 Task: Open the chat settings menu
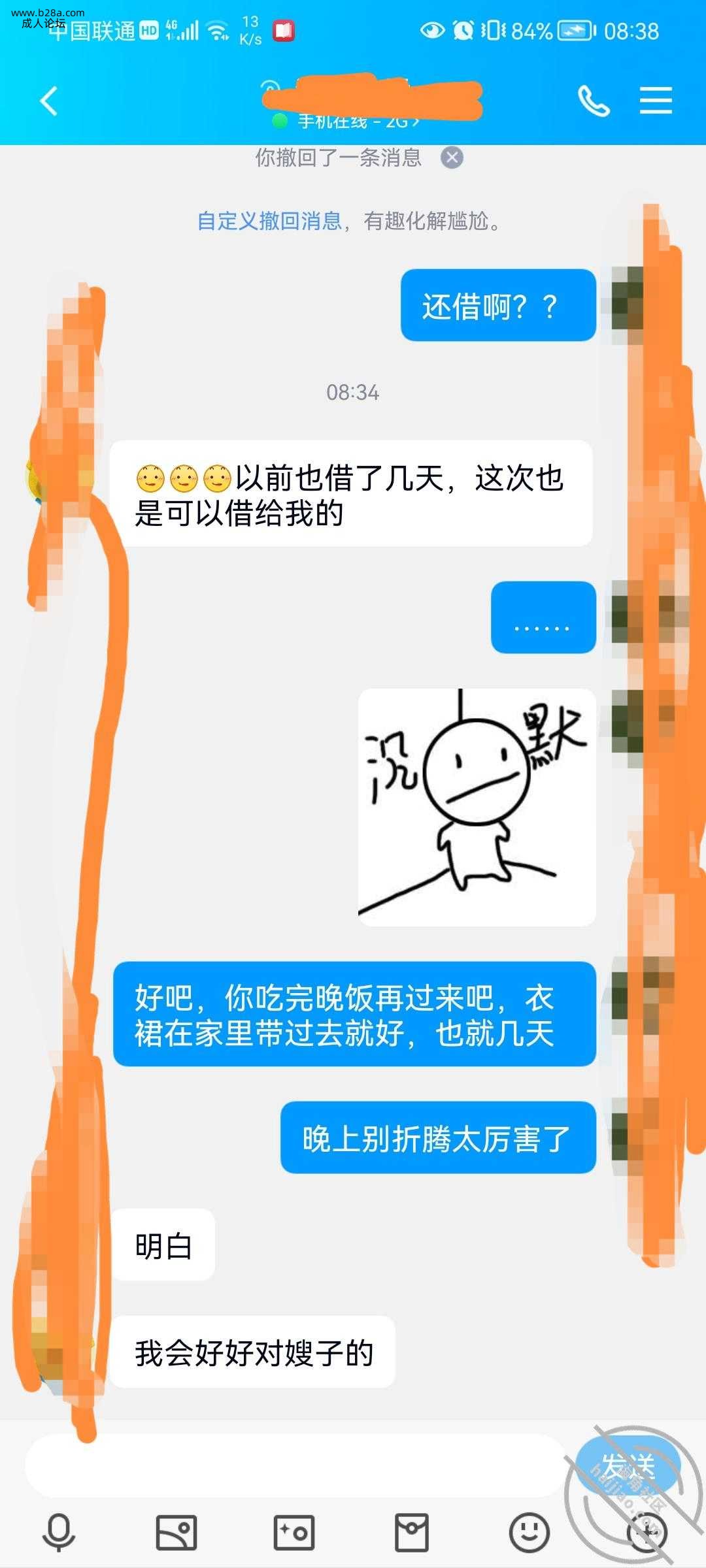click(656, 101)
